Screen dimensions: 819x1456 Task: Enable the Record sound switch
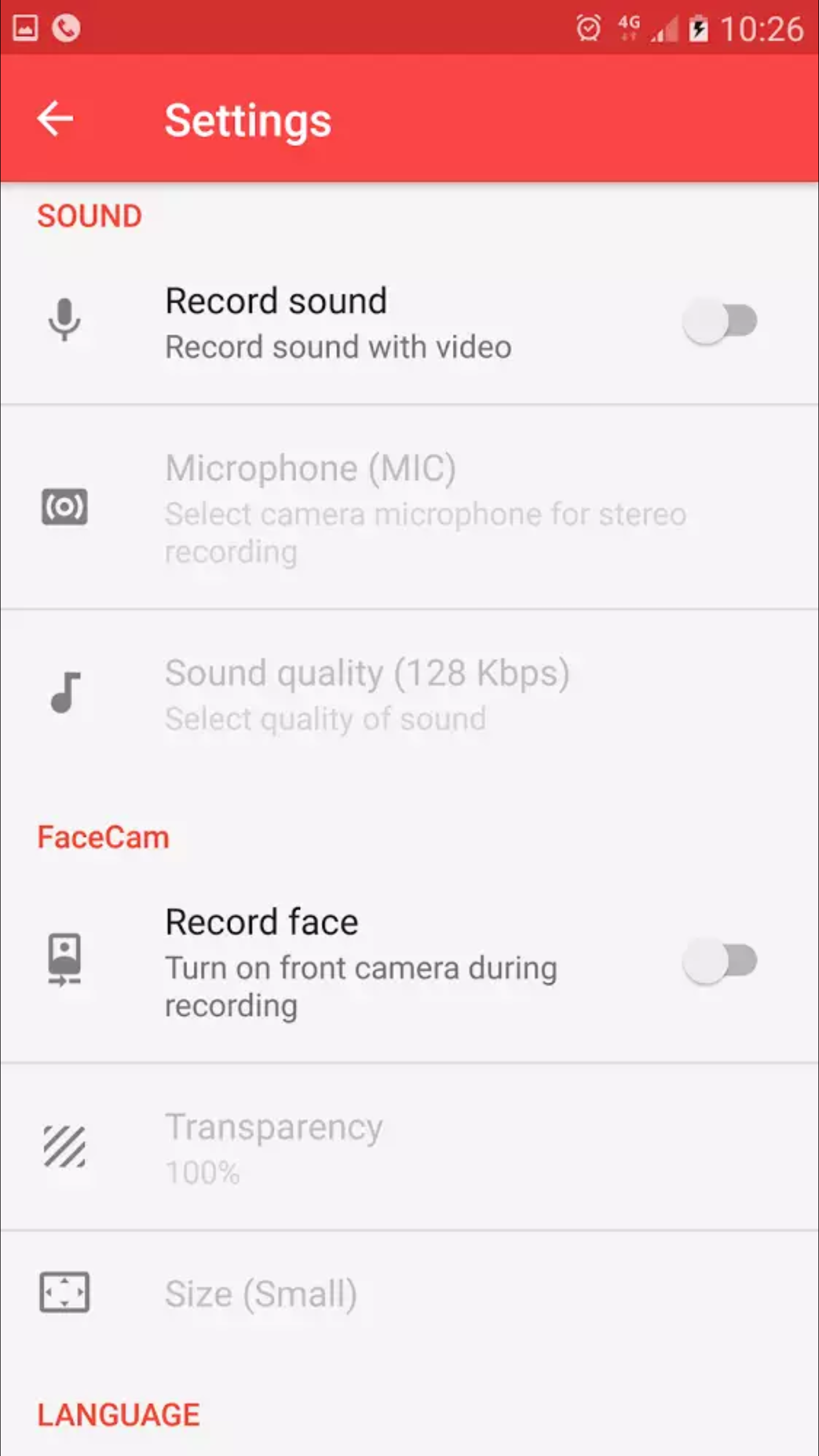[x=720, y=322]
